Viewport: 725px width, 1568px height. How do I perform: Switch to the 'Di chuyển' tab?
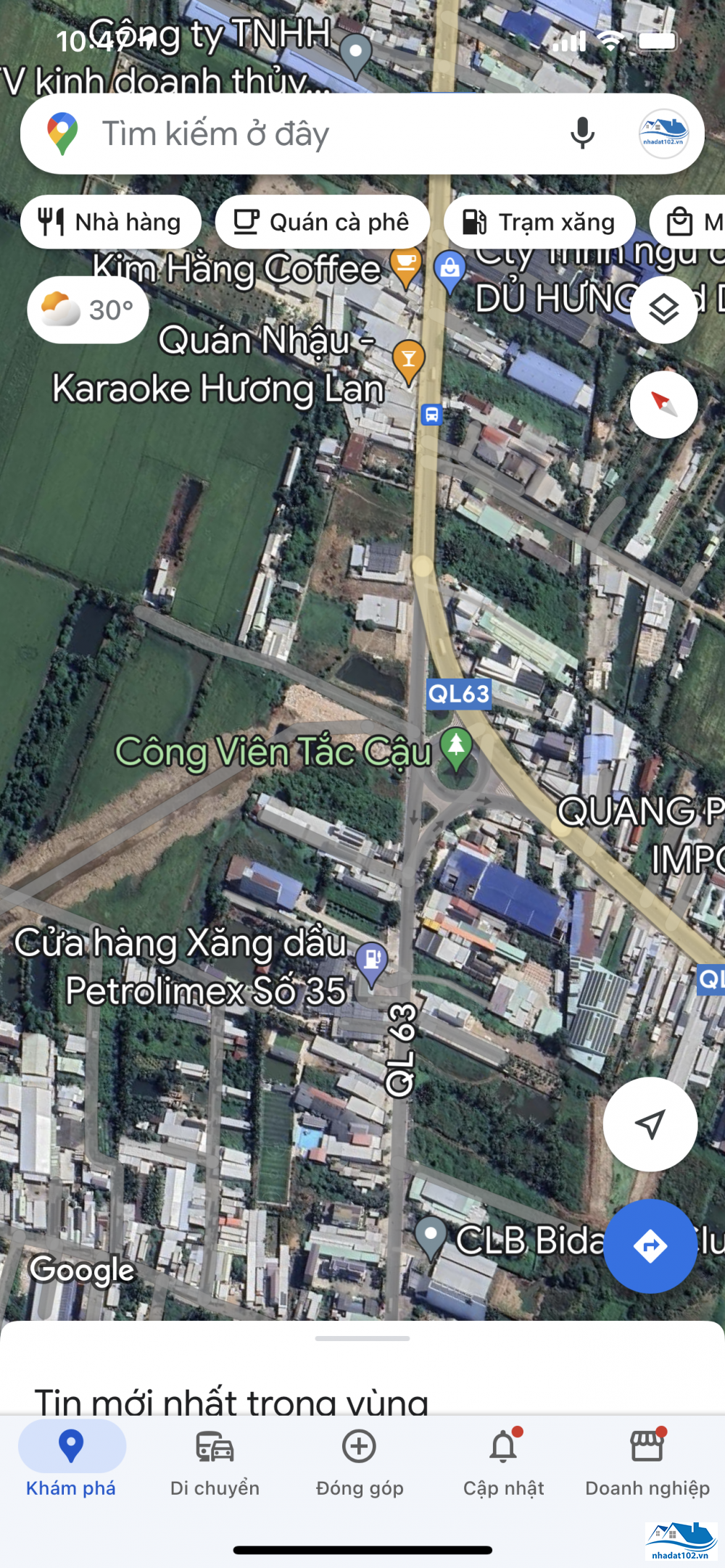tap(215, 1461)
